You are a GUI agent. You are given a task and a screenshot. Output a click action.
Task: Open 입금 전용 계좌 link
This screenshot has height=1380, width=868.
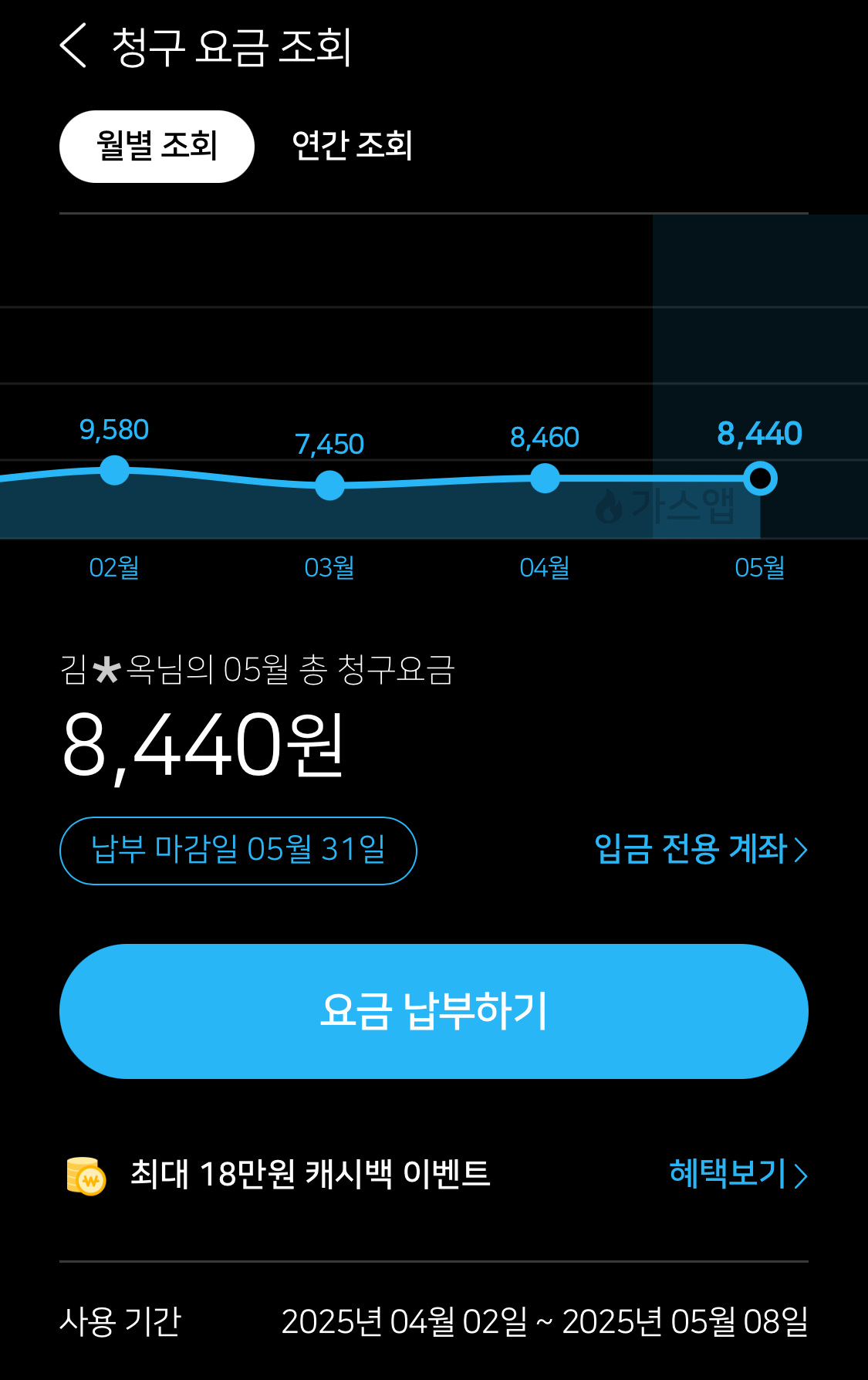click(700, 850)
